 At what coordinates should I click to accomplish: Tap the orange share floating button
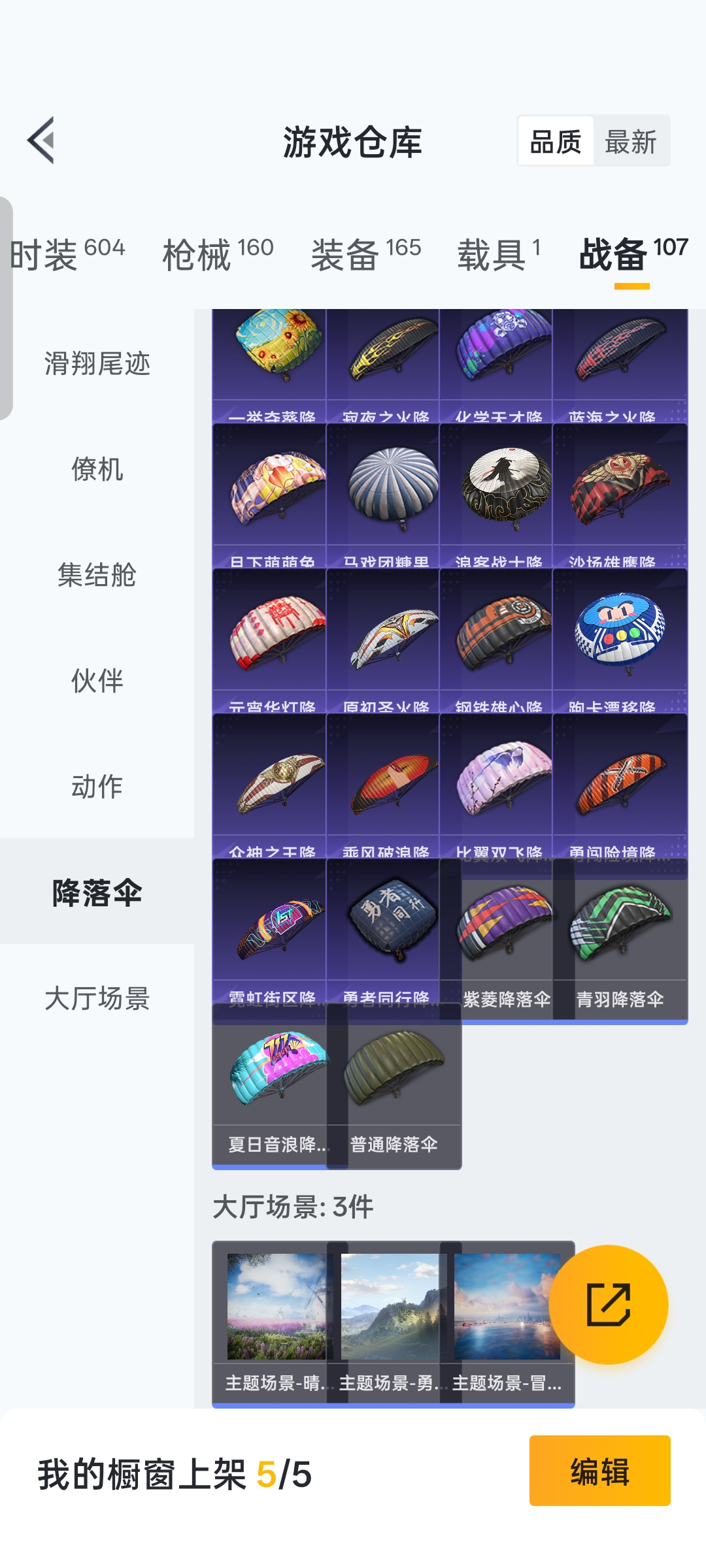point(608,1304)
